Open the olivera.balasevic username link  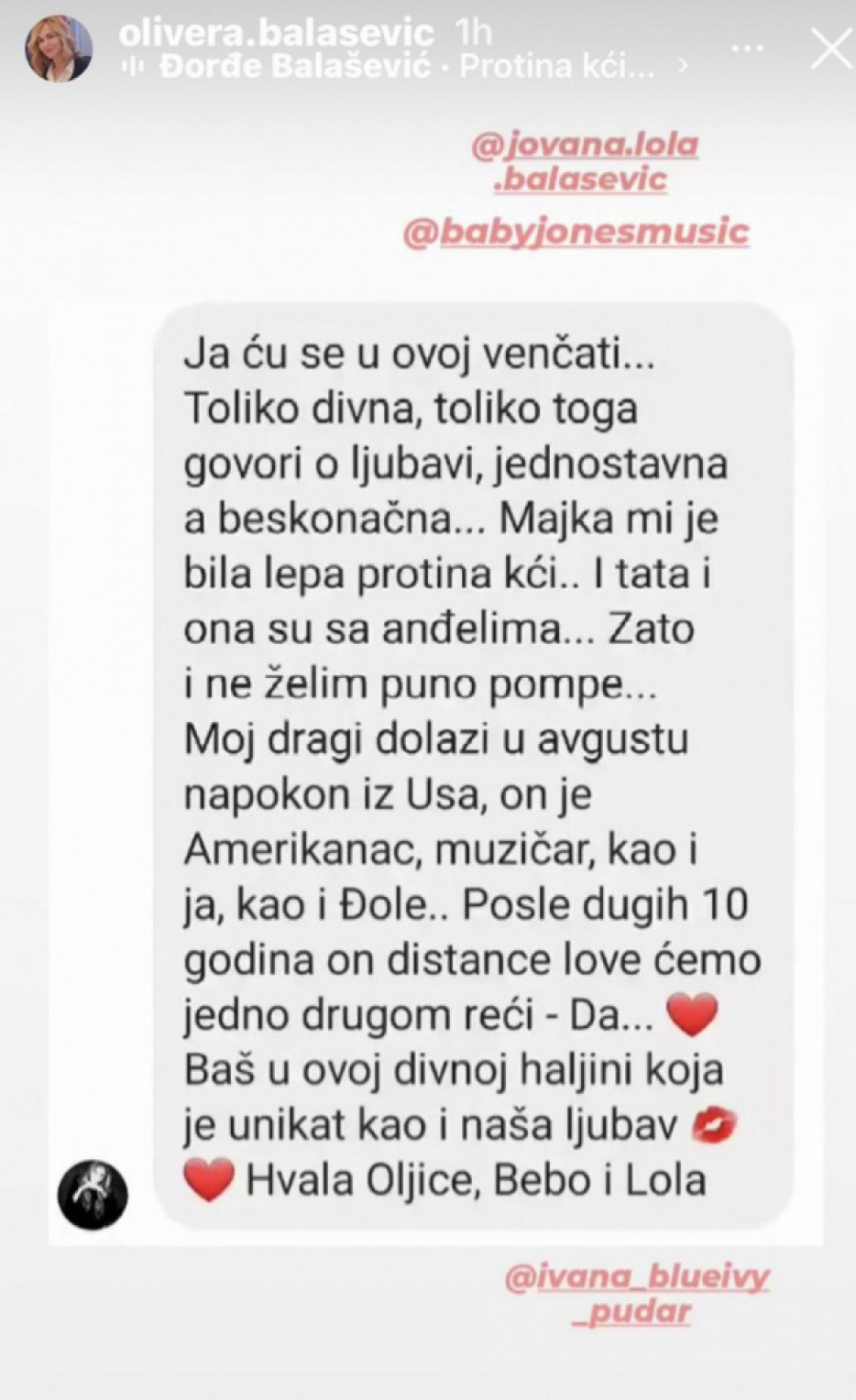point(274,32)
